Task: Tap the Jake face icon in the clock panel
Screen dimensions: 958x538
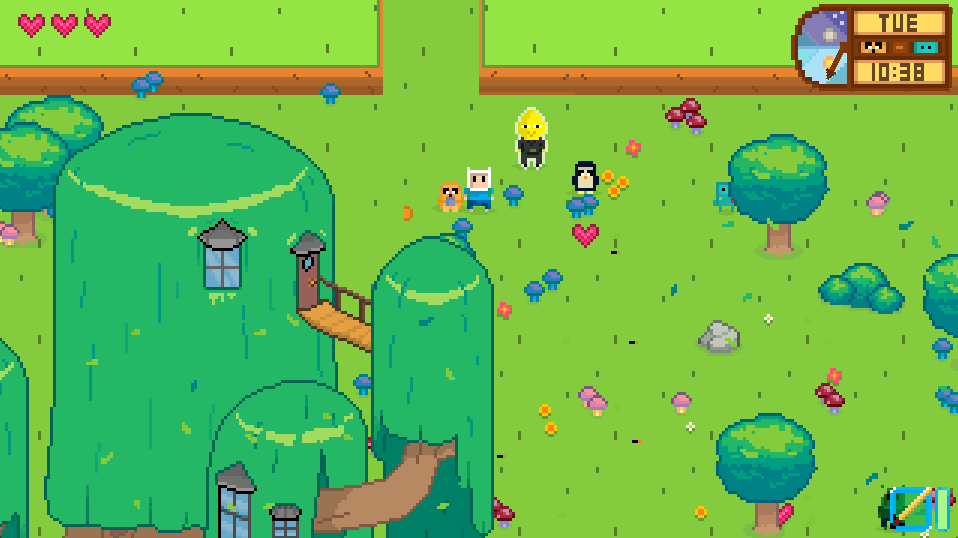Action: (x=873, y=48)
